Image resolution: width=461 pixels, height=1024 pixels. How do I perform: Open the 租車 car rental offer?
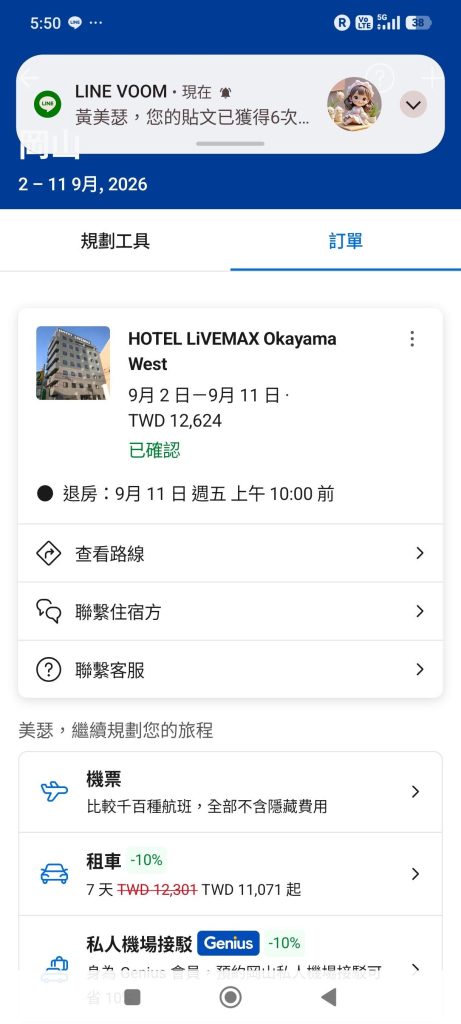pyautogui.click(x=230, y=874)
